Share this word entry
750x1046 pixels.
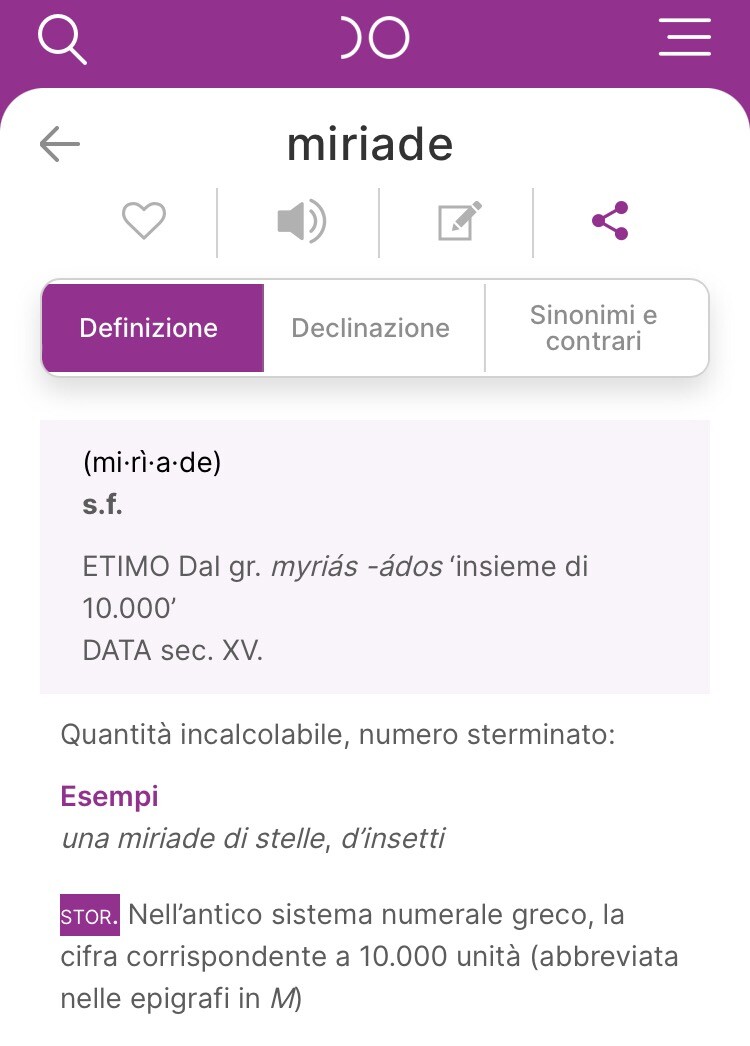(x=610, y=221)
